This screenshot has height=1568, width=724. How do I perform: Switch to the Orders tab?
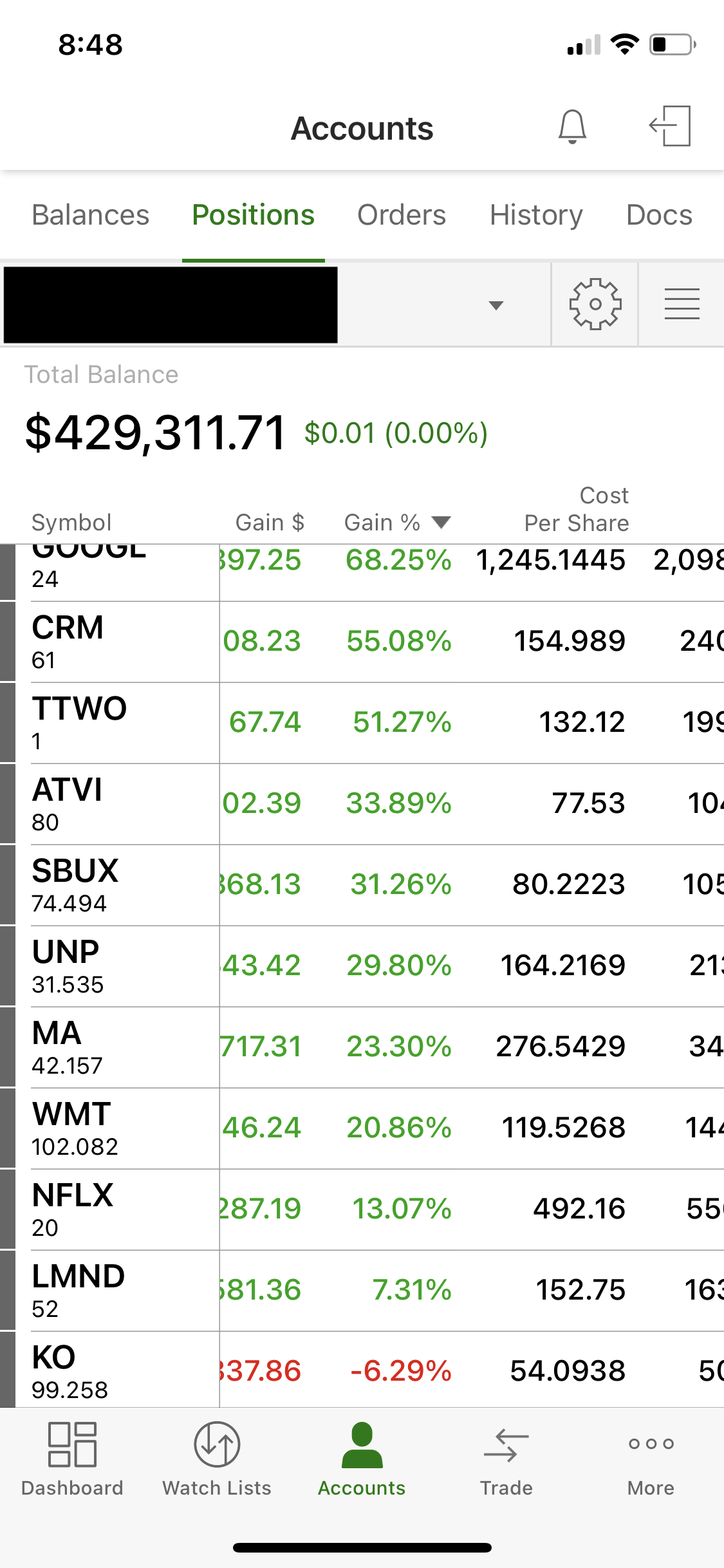coord(402,215)
